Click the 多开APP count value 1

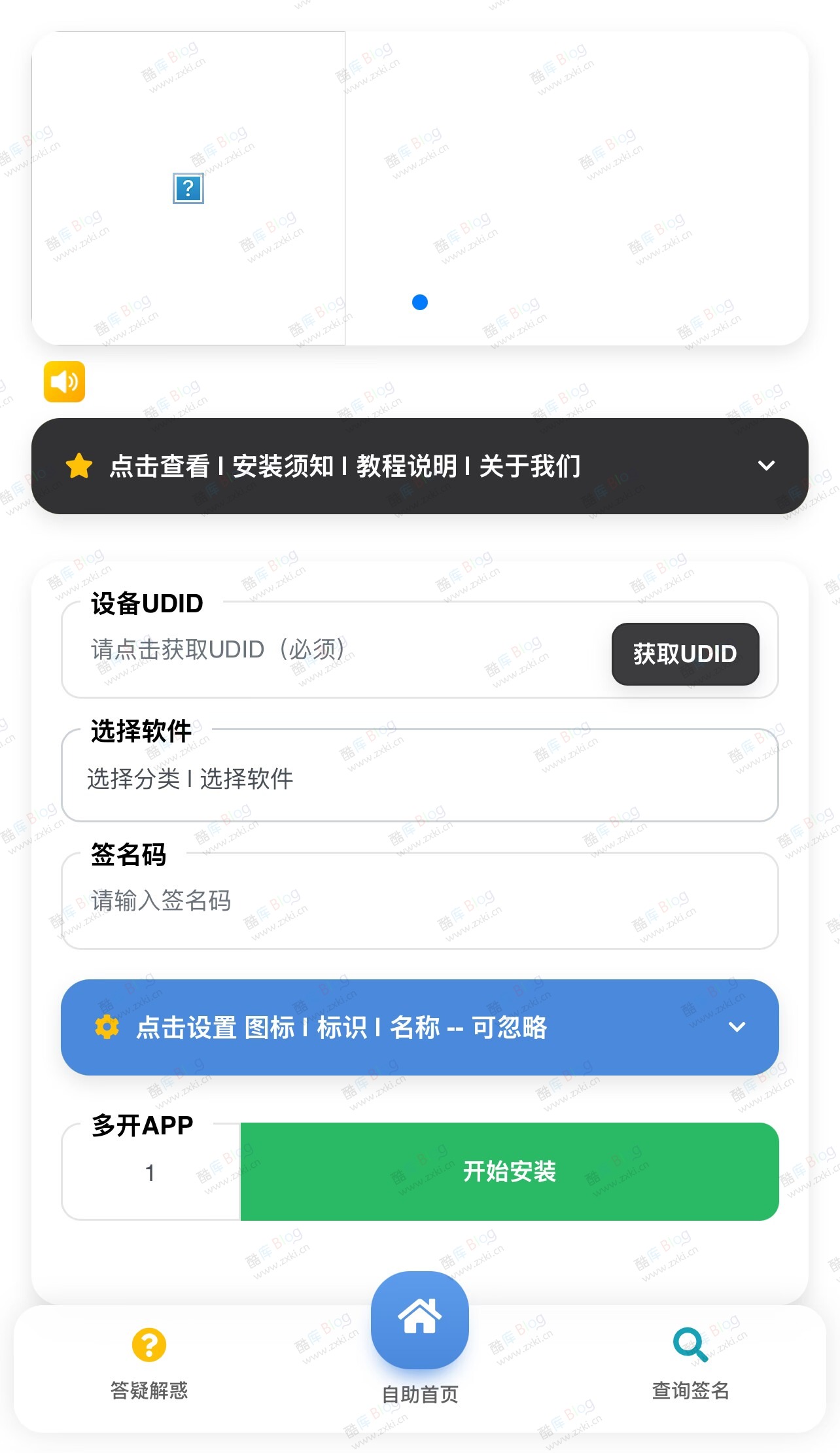150,1173
